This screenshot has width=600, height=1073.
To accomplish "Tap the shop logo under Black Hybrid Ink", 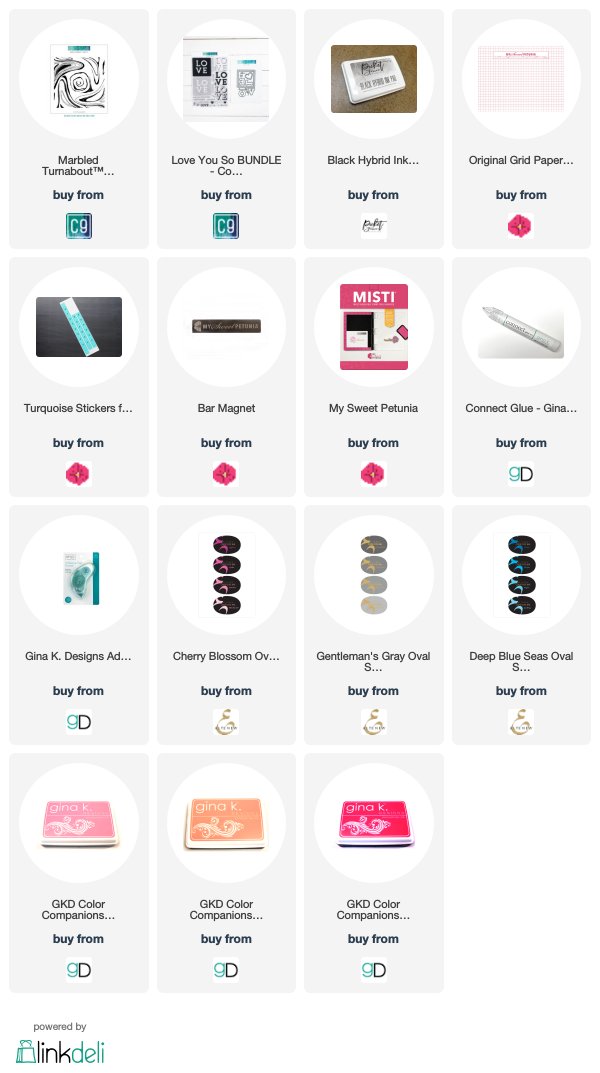I will [x=374, y=226].
